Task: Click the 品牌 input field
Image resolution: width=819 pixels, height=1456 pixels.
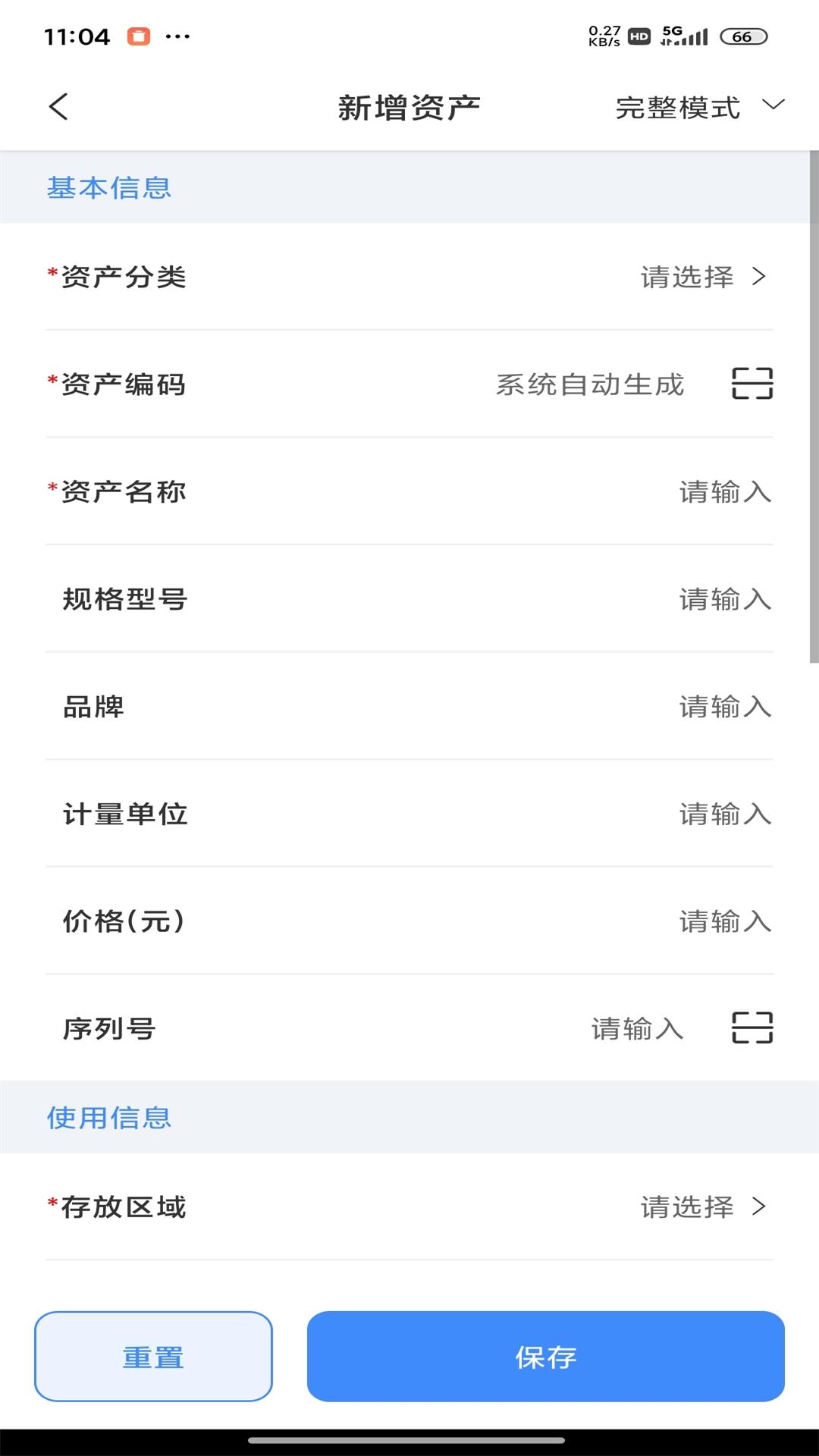Action: [724, 708]
